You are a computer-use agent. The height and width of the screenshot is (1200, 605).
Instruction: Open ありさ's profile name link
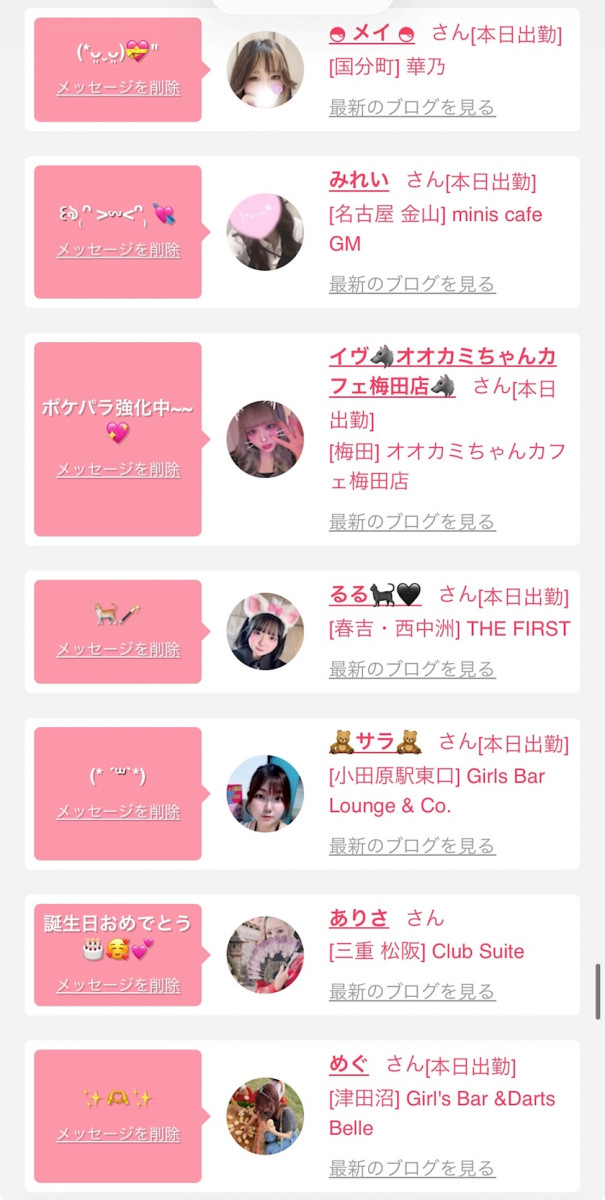pyautogui.click(x=359, y=918)
